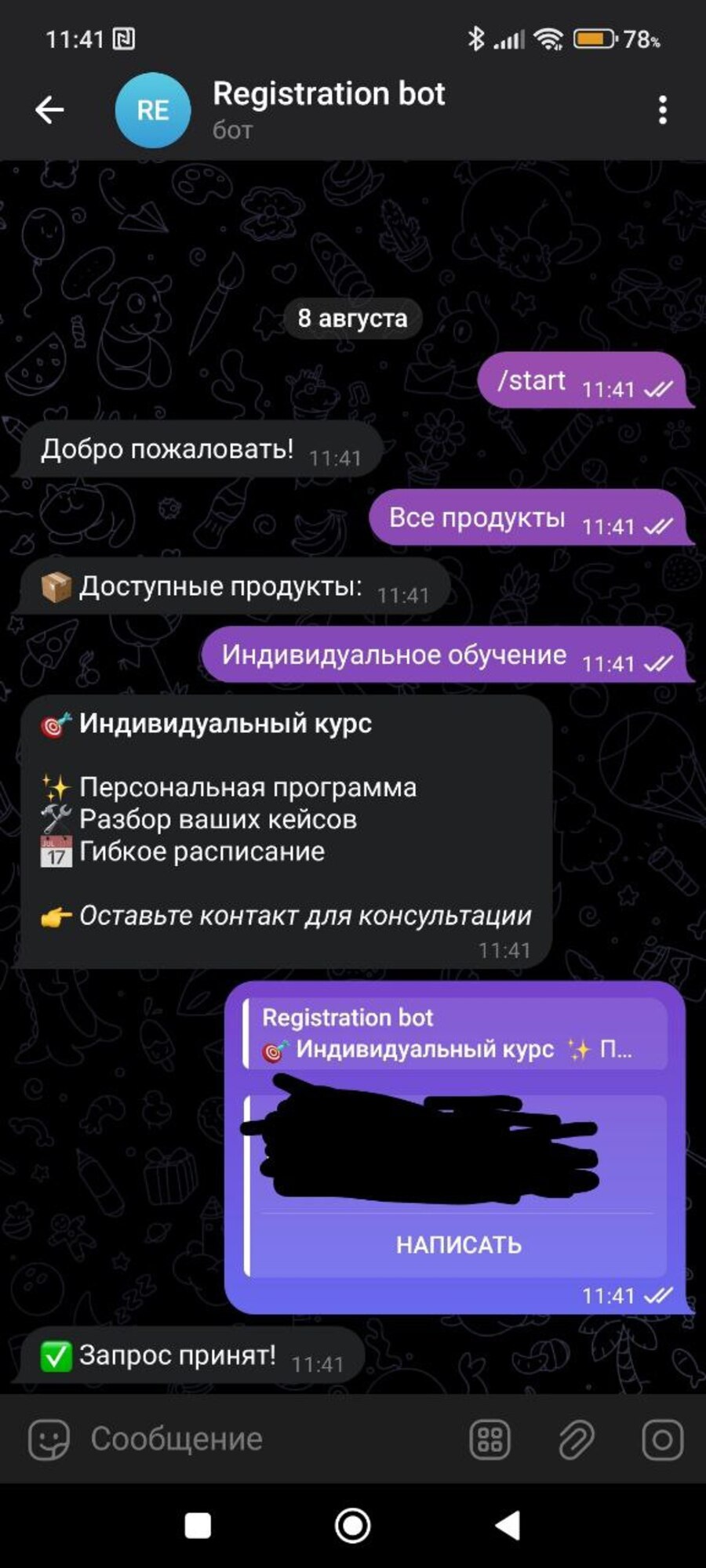
Task: Open the quoted Индивидуальный курс reply
Action: pos(455,1033)
